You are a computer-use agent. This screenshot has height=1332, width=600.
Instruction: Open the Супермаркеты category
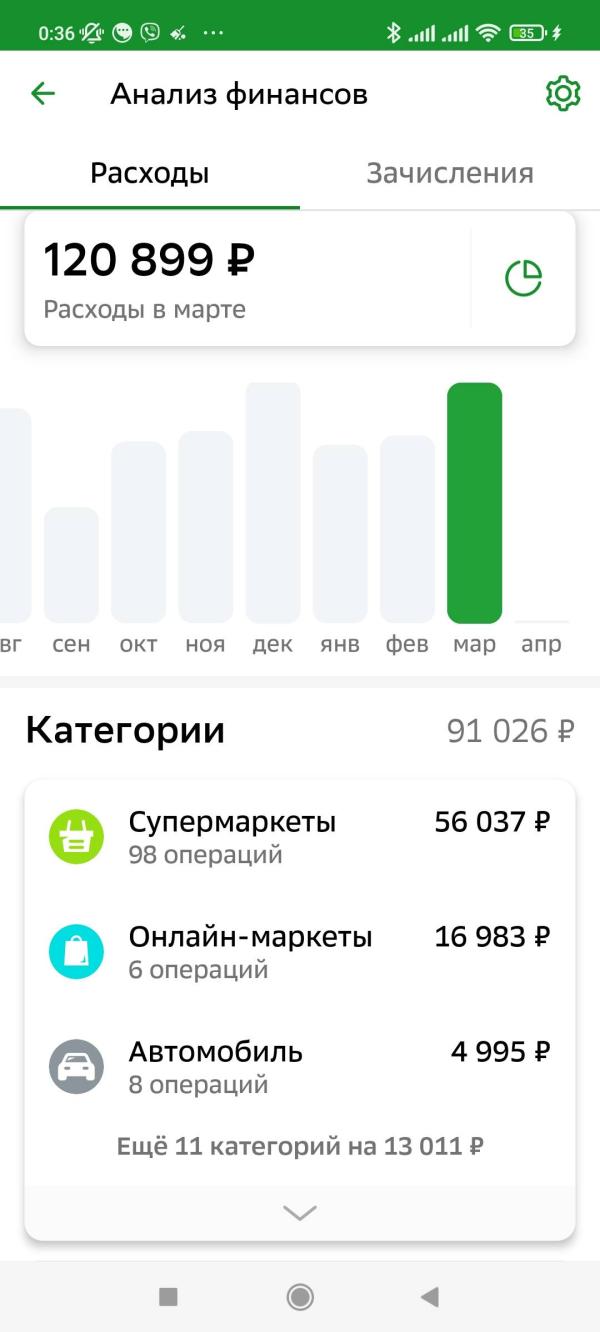(x=300, y=837)
